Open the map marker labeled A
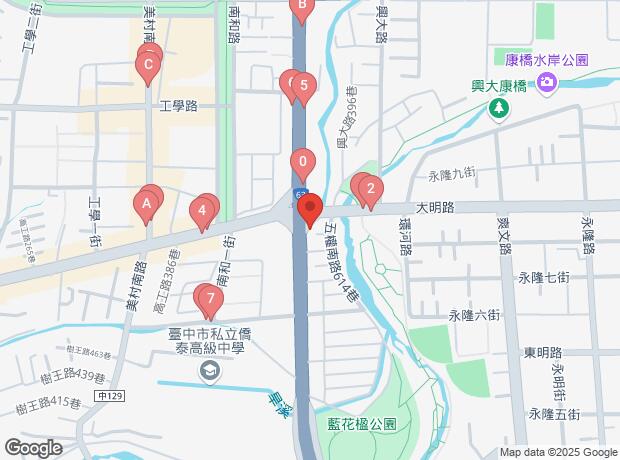The height and width of the screenshot is (460, 620). (x=146, y=205)
